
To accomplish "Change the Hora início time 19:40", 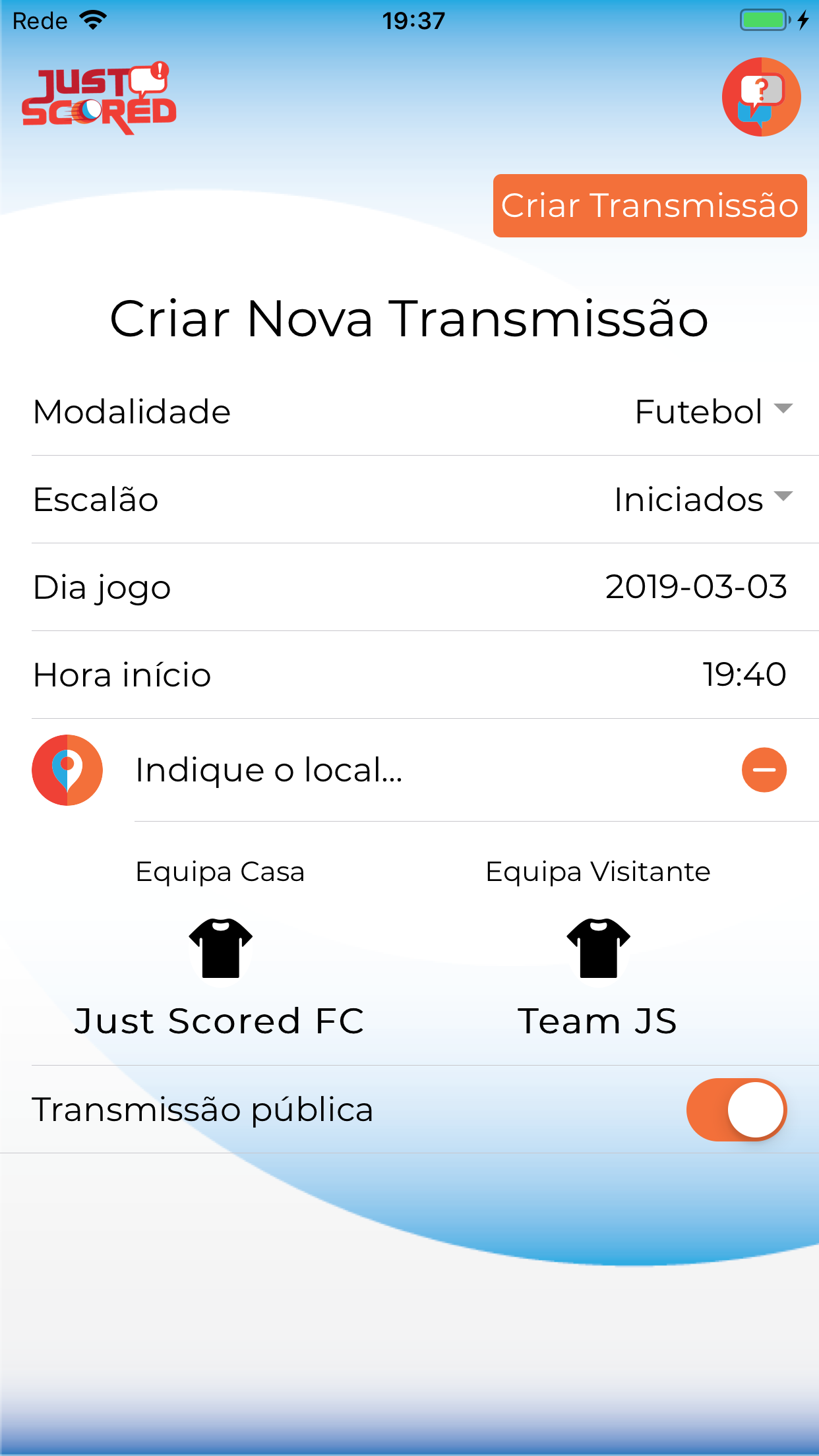I will click(x=744, y=675).
